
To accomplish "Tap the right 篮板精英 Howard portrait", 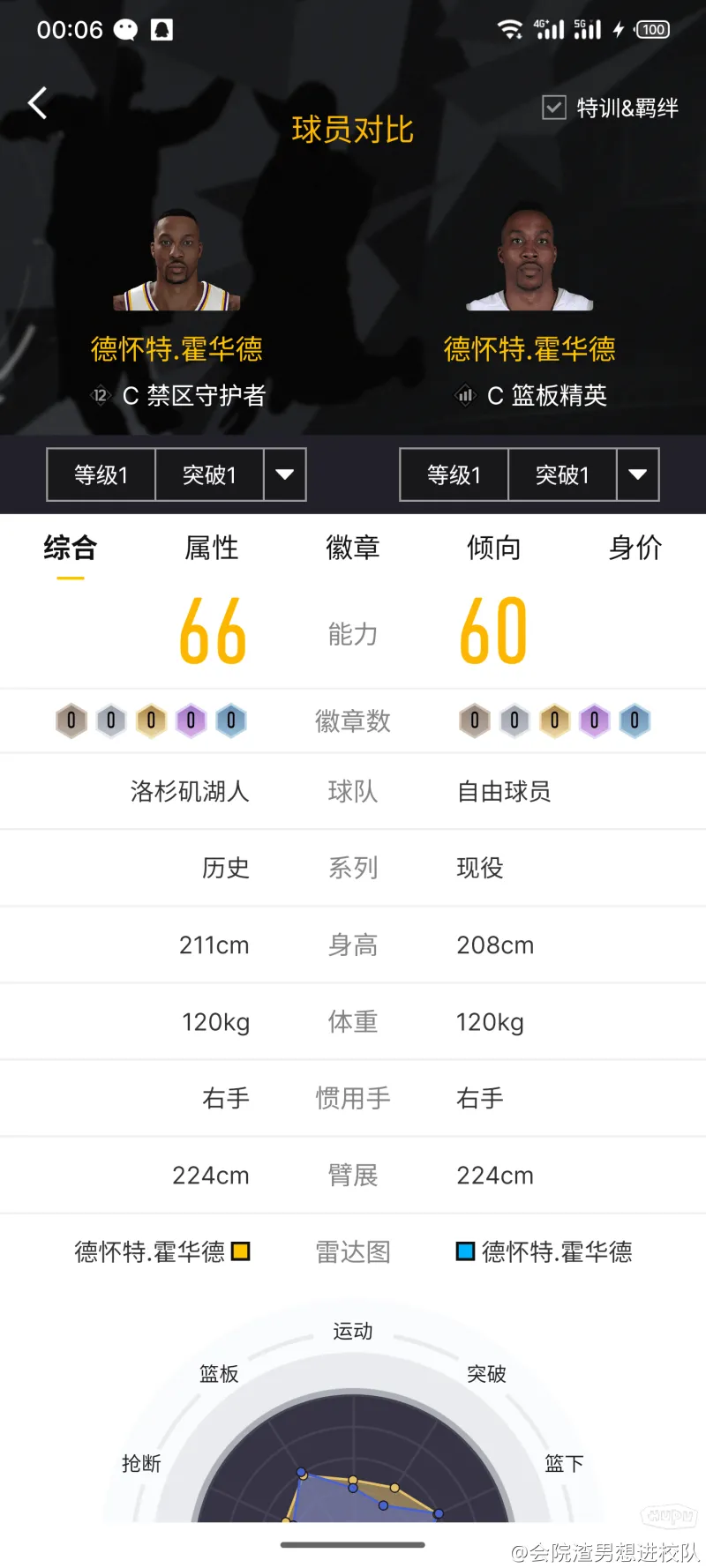I will click(x=529, y=261).
